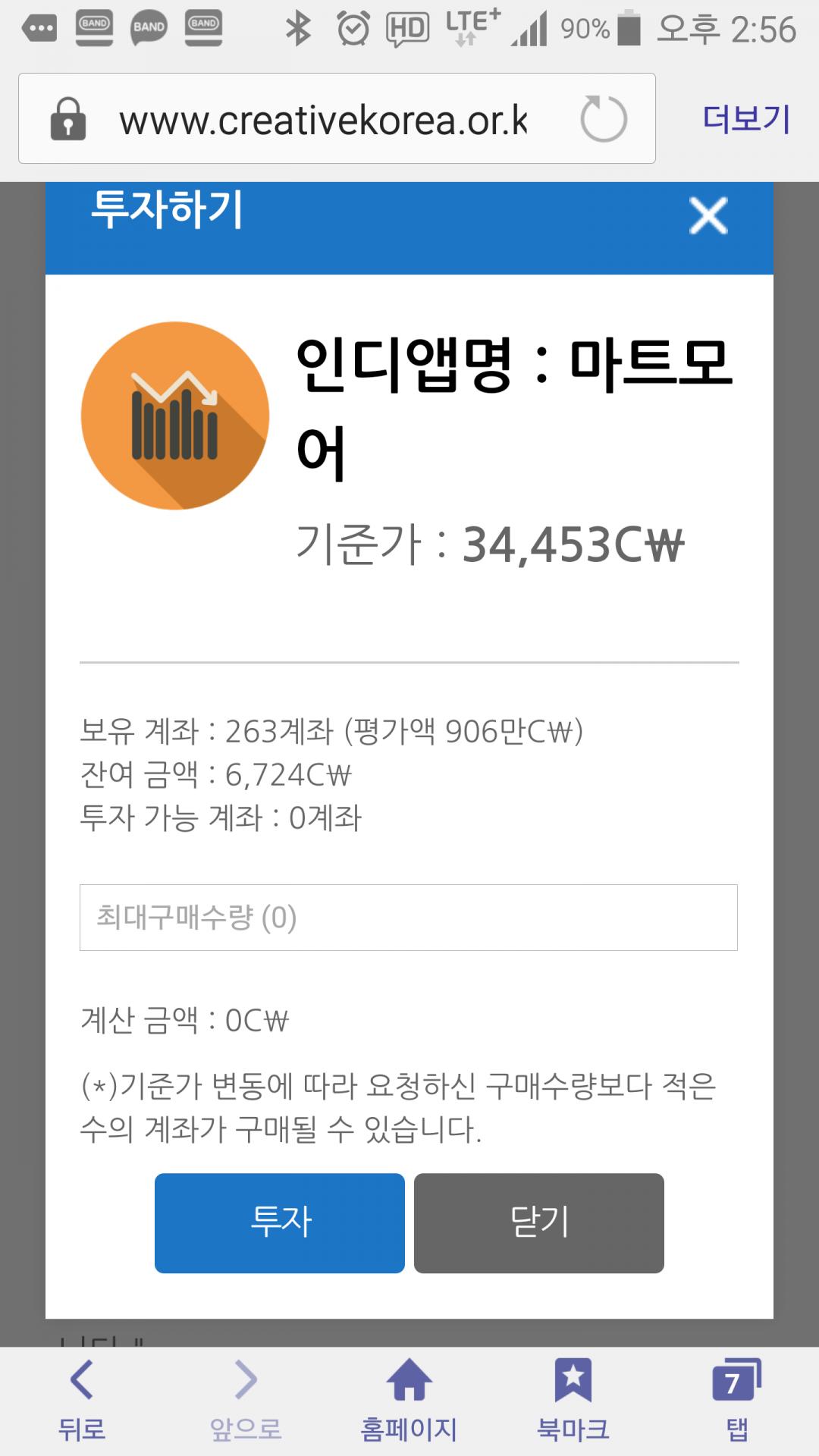Confirm with the blue 투자 button
819x1456 pixels.
pyautogui.click(x=280, y=1222)
